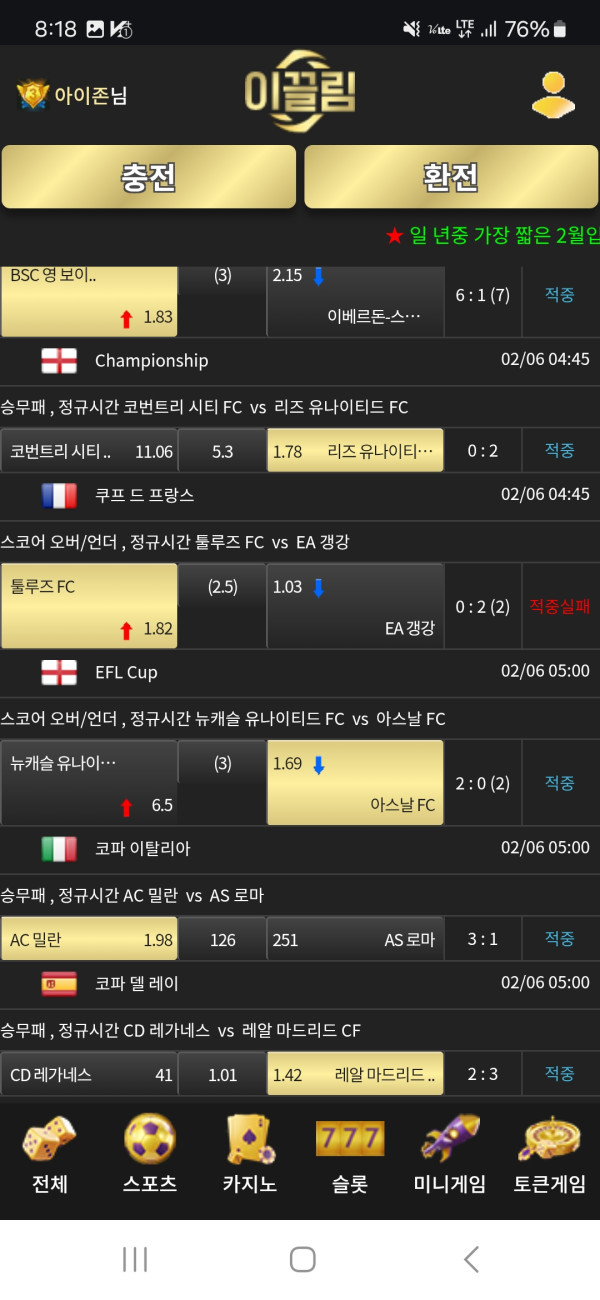
Task: Switch to the 전체 tab
Action: (x=50, y=1157)
